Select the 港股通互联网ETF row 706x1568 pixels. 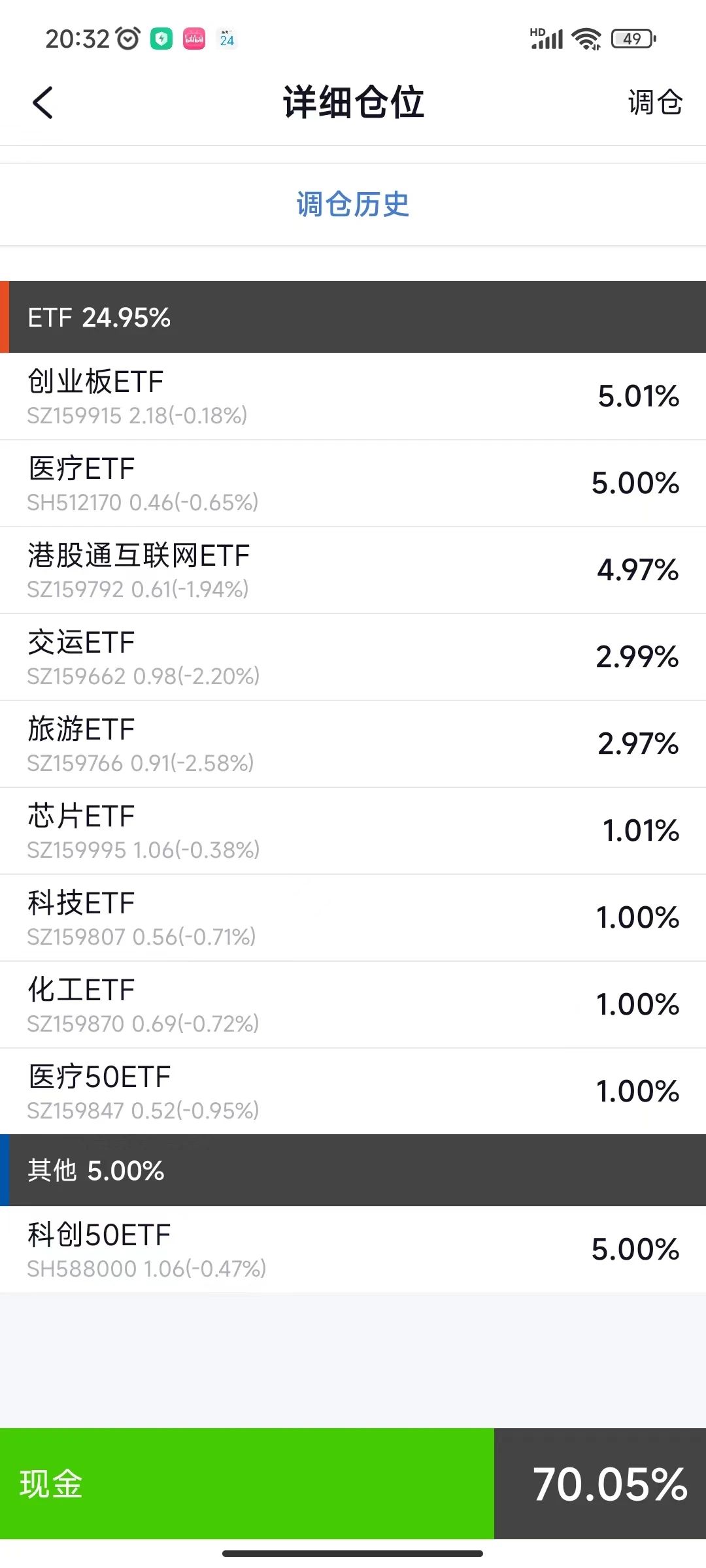pos(353,570)
